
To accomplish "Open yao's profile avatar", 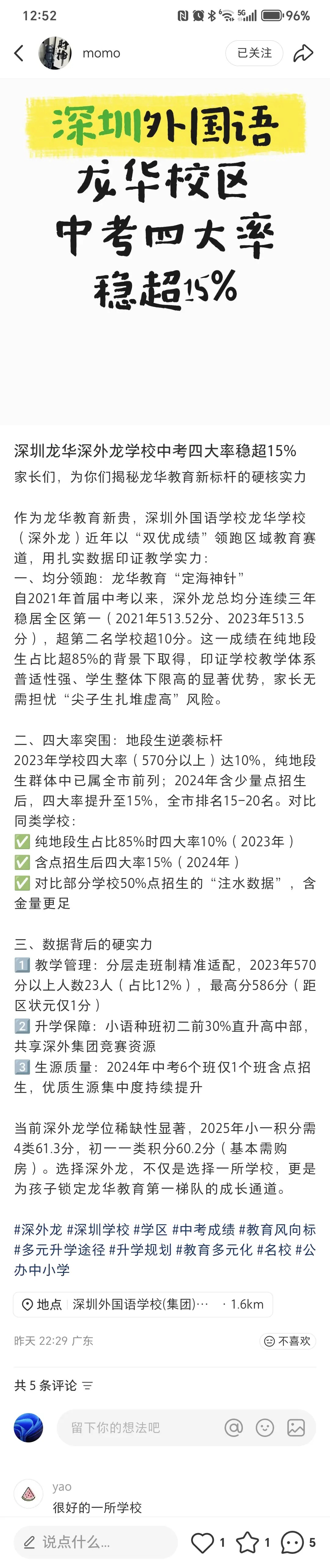I will [x=29, y=1494].
